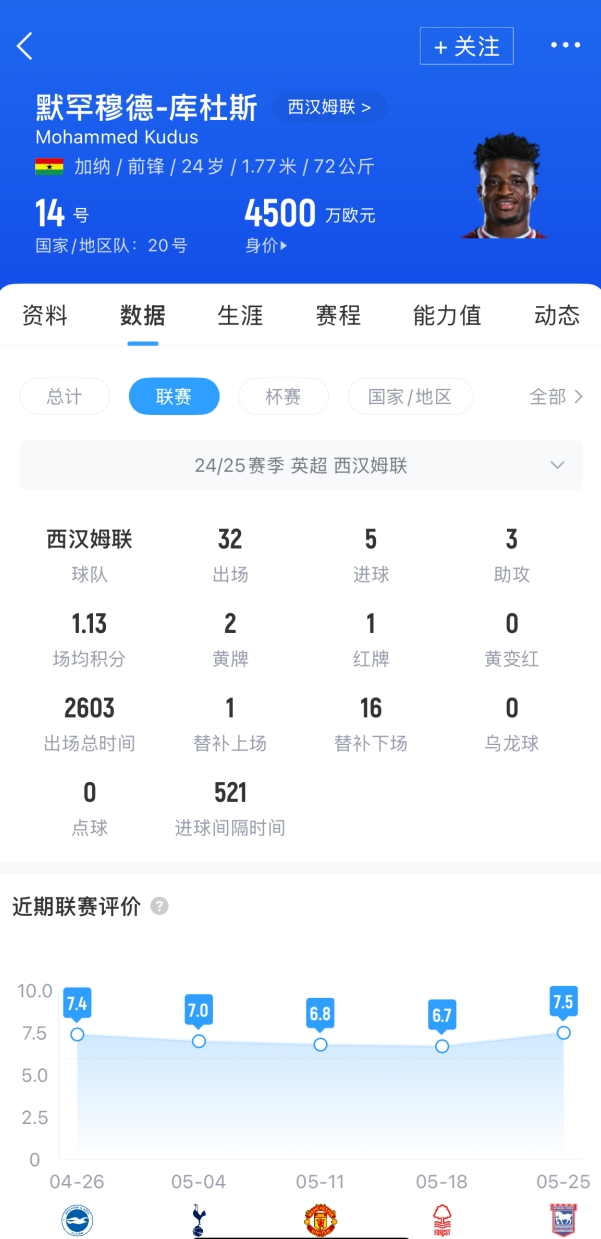Viewport: 601px width, 1239px height.
Task: Open the 西汉姆联 team page chip
Action: point(329,107)
